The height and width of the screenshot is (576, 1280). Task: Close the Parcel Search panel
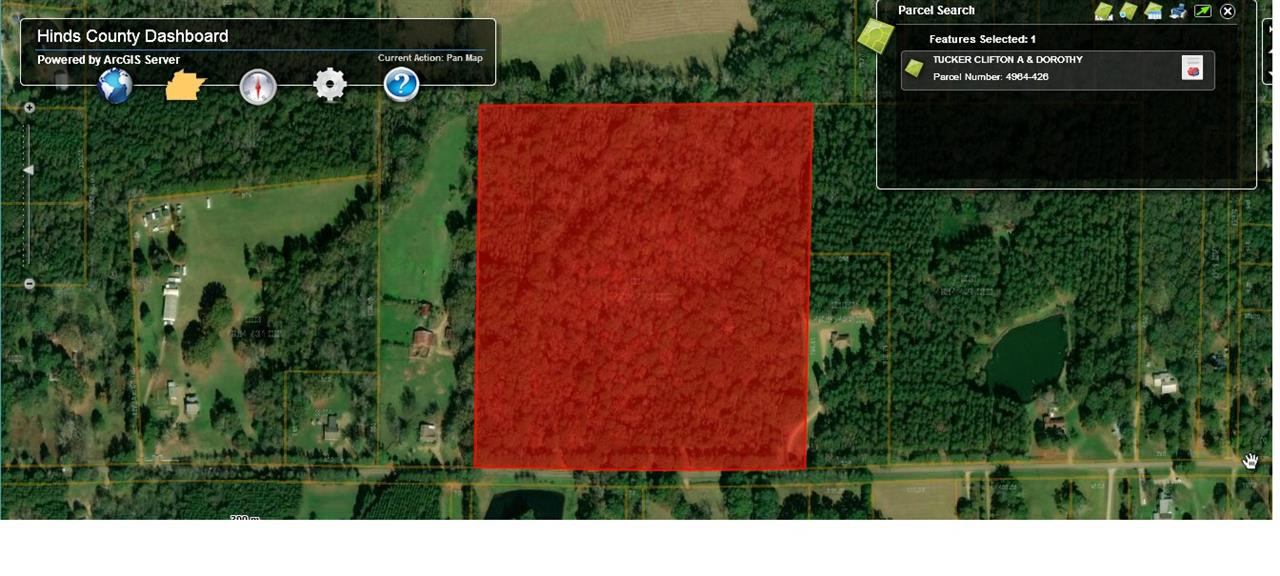tap(1228, 12)
